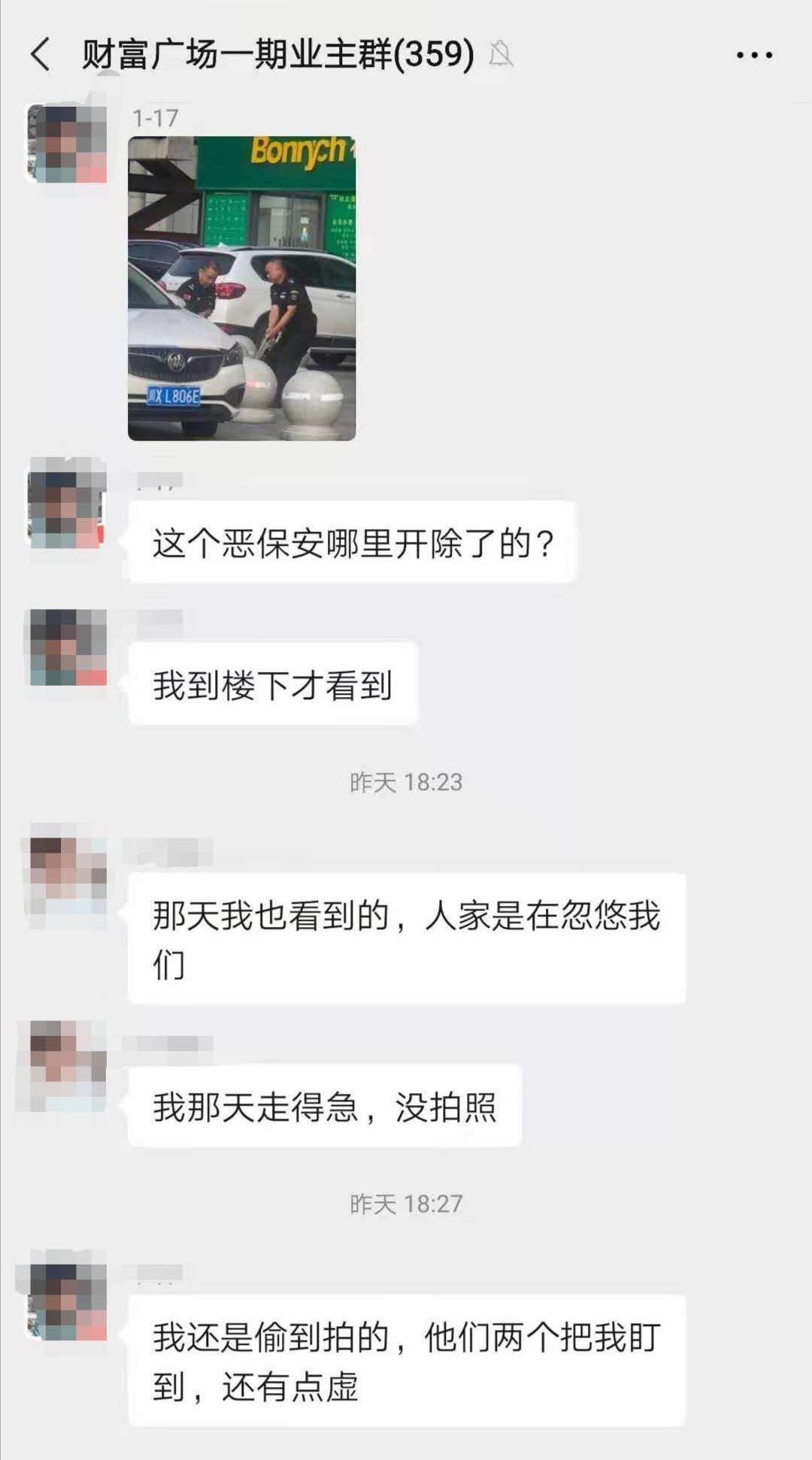Go back from the group chat

tap(41, 55)
